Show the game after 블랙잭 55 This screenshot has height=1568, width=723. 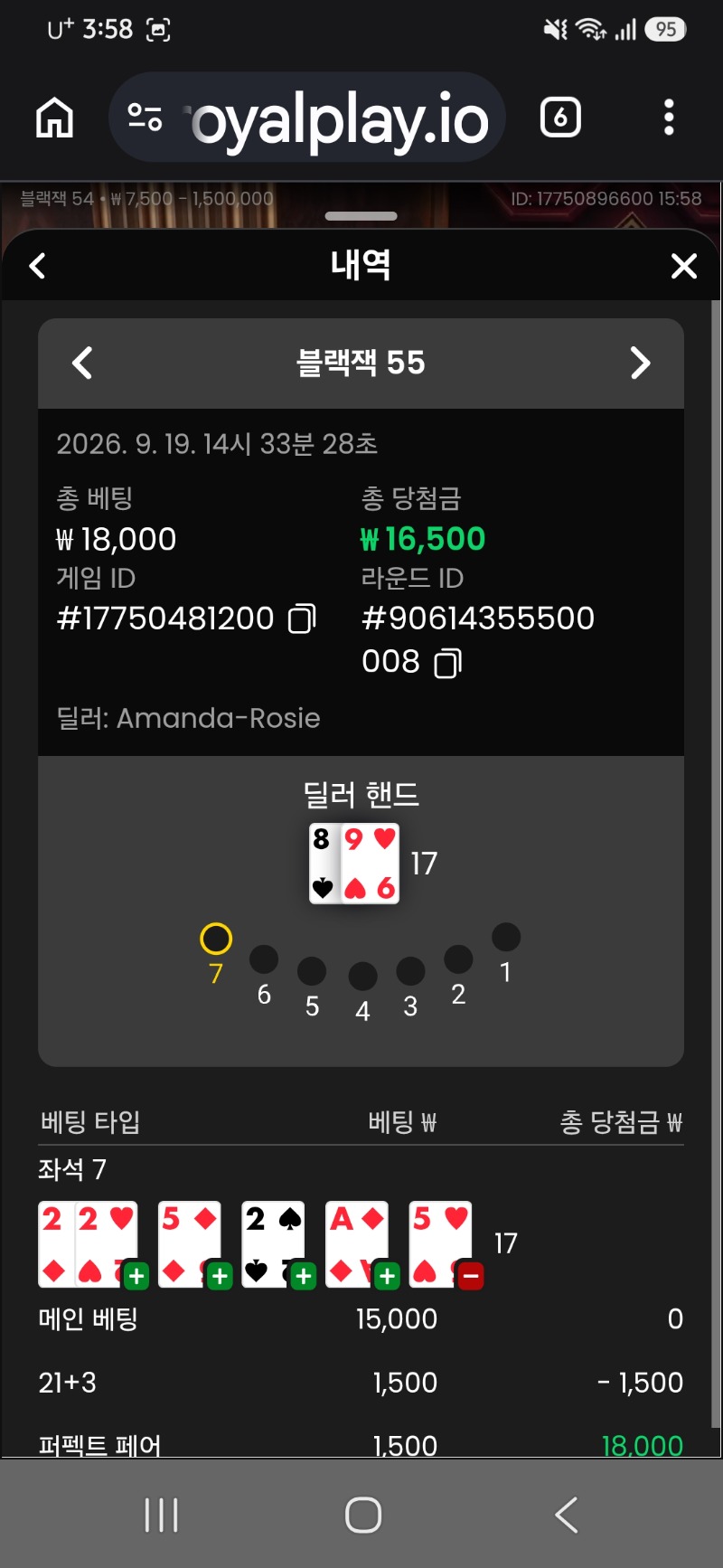[640, 364]
